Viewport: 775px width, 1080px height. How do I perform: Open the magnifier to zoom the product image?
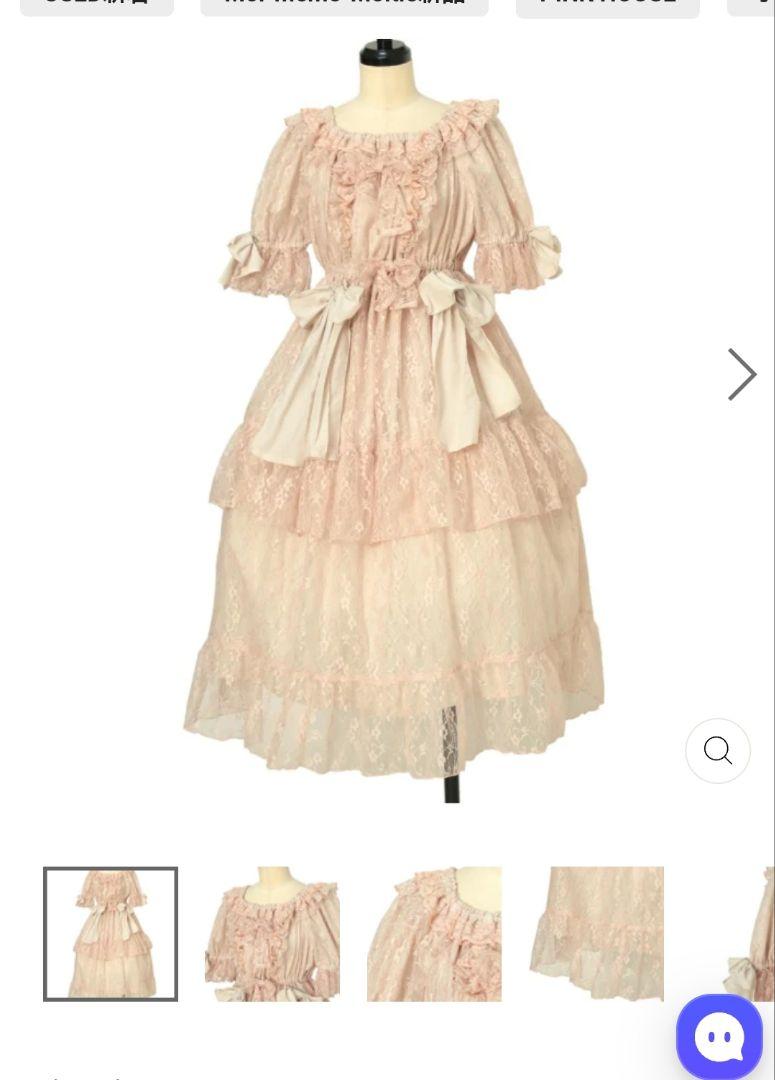(717, 751)
